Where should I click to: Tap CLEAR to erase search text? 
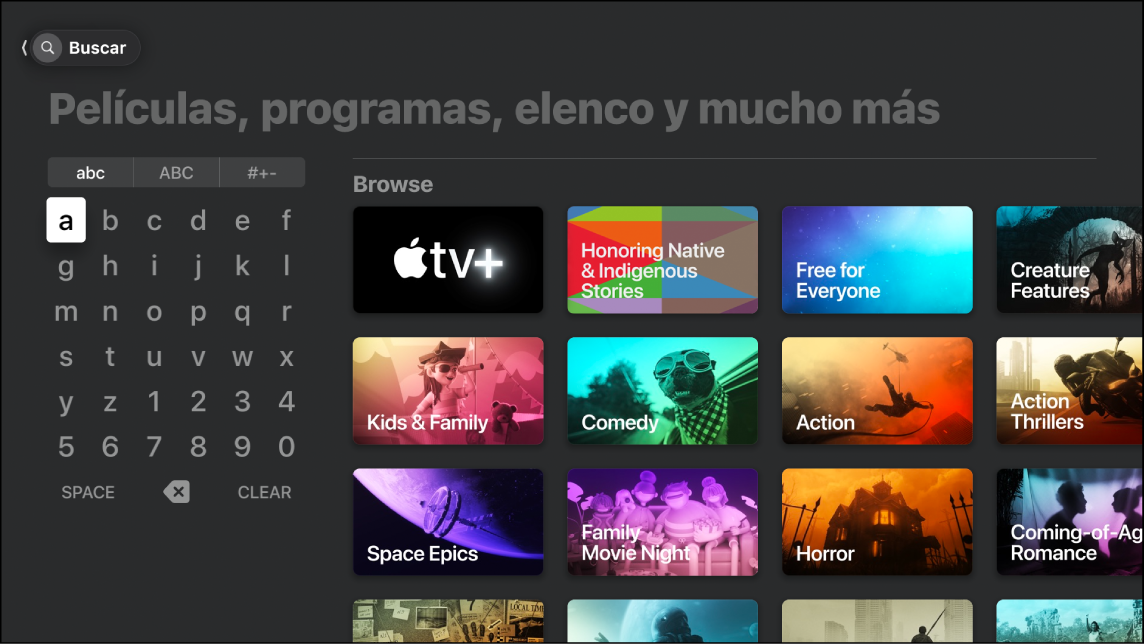click(264, 492)
